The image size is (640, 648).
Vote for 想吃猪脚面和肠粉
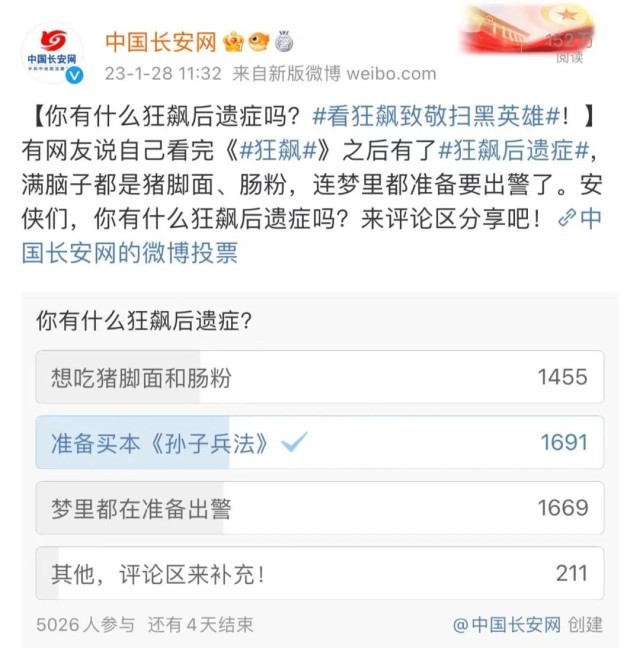coord(319,377)
